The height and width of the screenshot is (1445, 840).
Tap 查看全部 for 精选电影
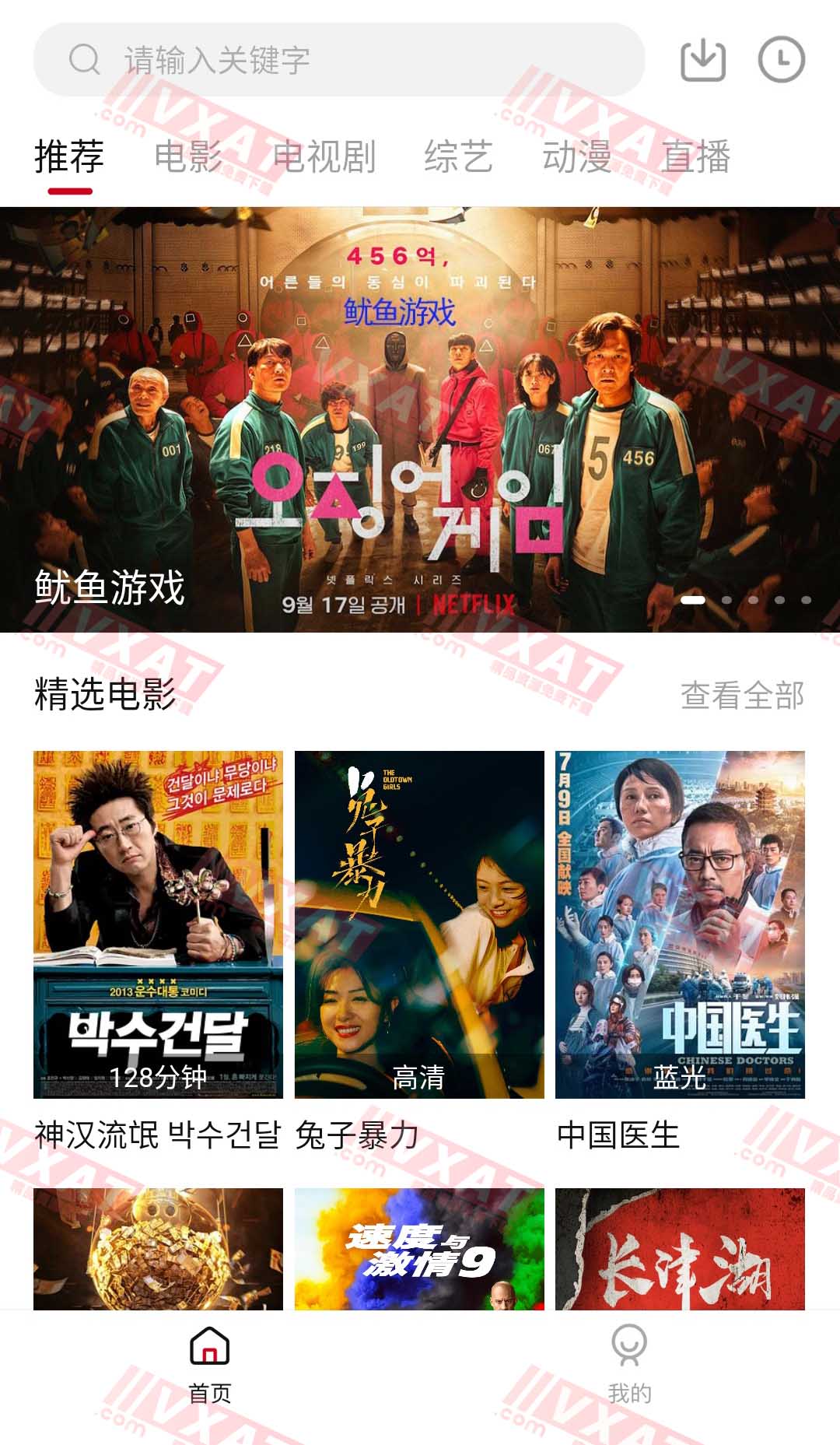(x=742, y=695)
